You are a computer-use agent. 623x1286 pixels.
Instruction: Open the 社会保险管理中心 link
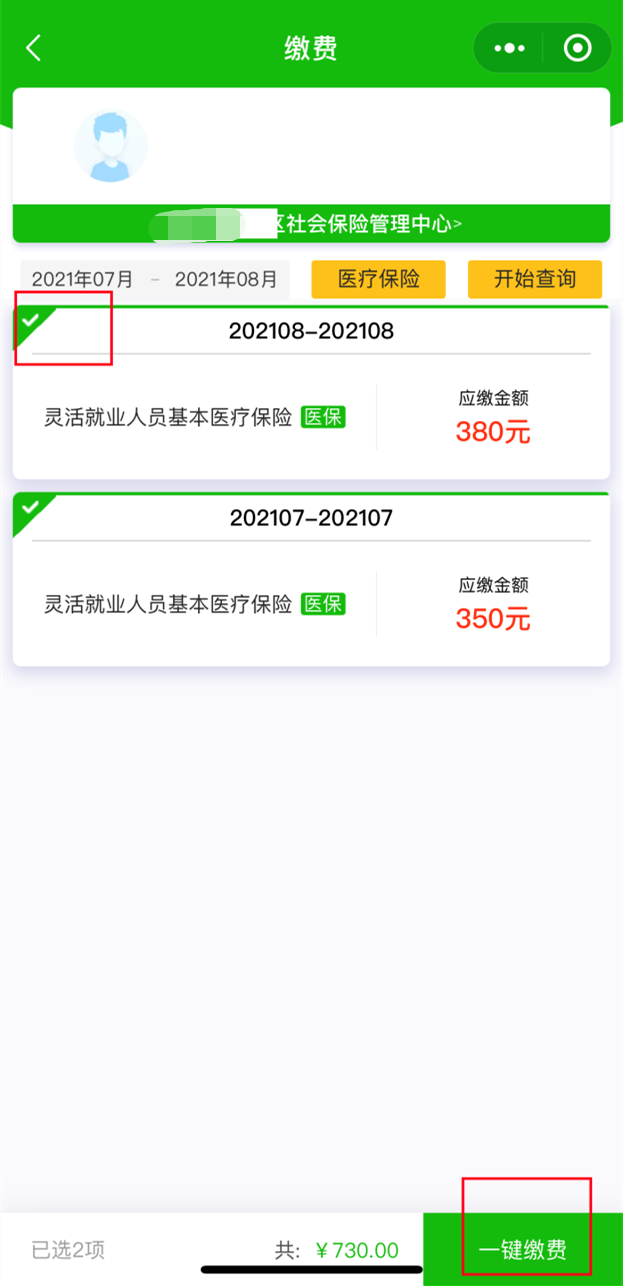(360, 224)
